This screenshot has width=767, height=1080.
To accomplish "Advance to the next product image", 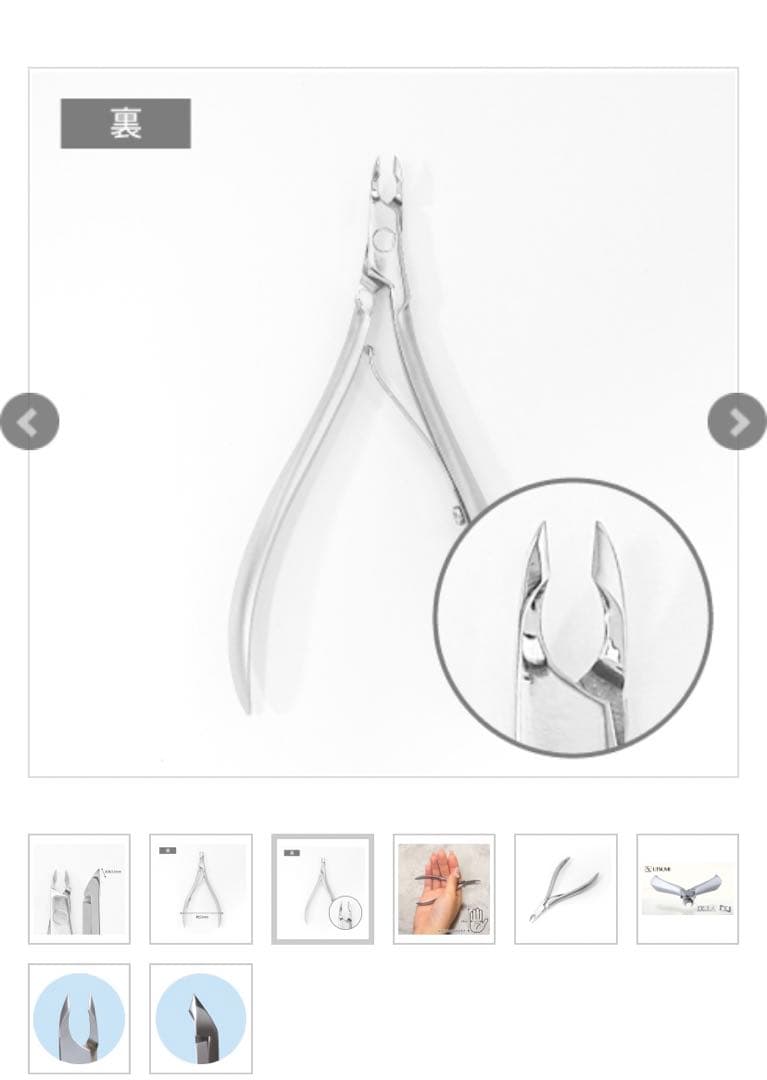I will click(x=737, y=422).
